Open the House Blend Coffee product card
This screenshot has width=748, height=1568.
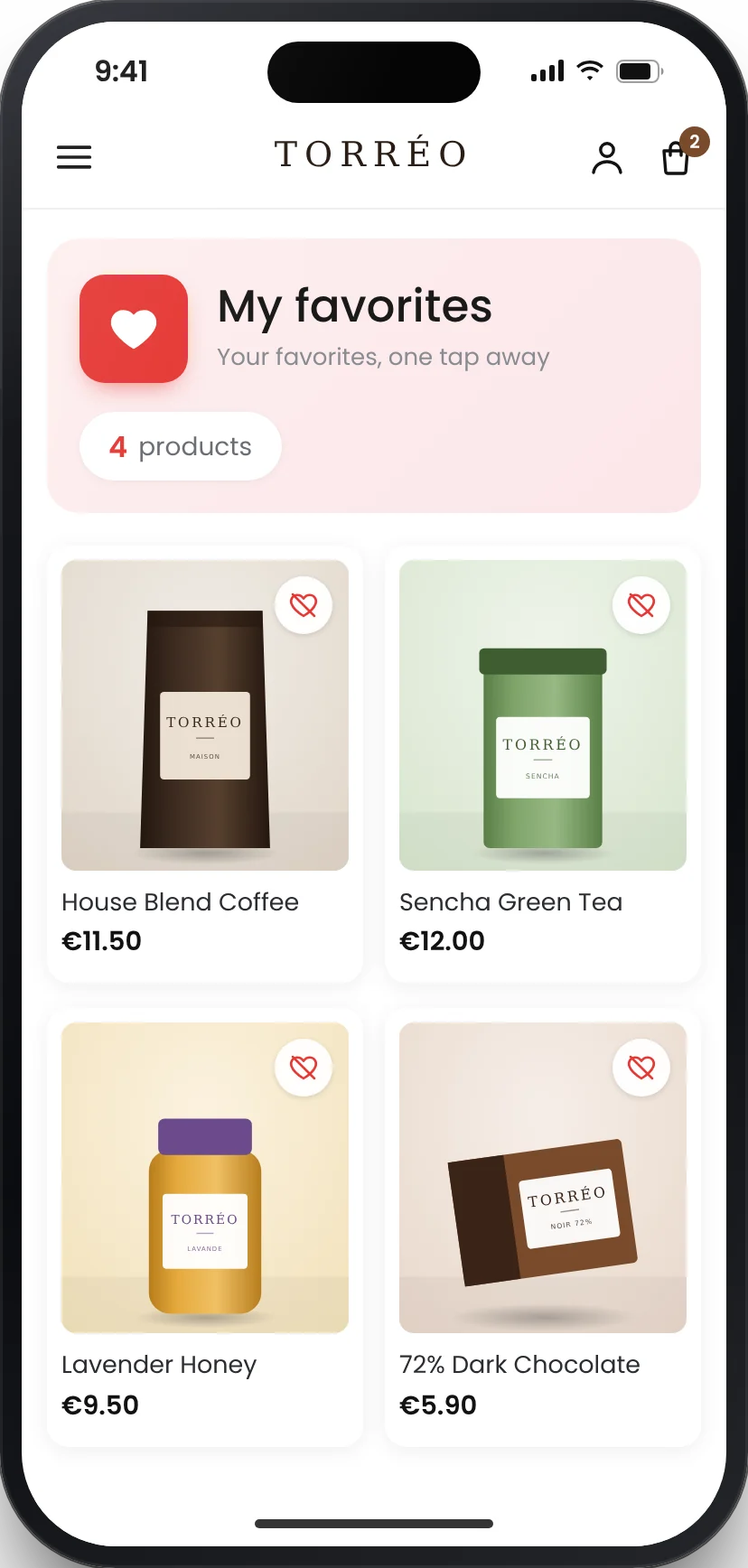205,764
